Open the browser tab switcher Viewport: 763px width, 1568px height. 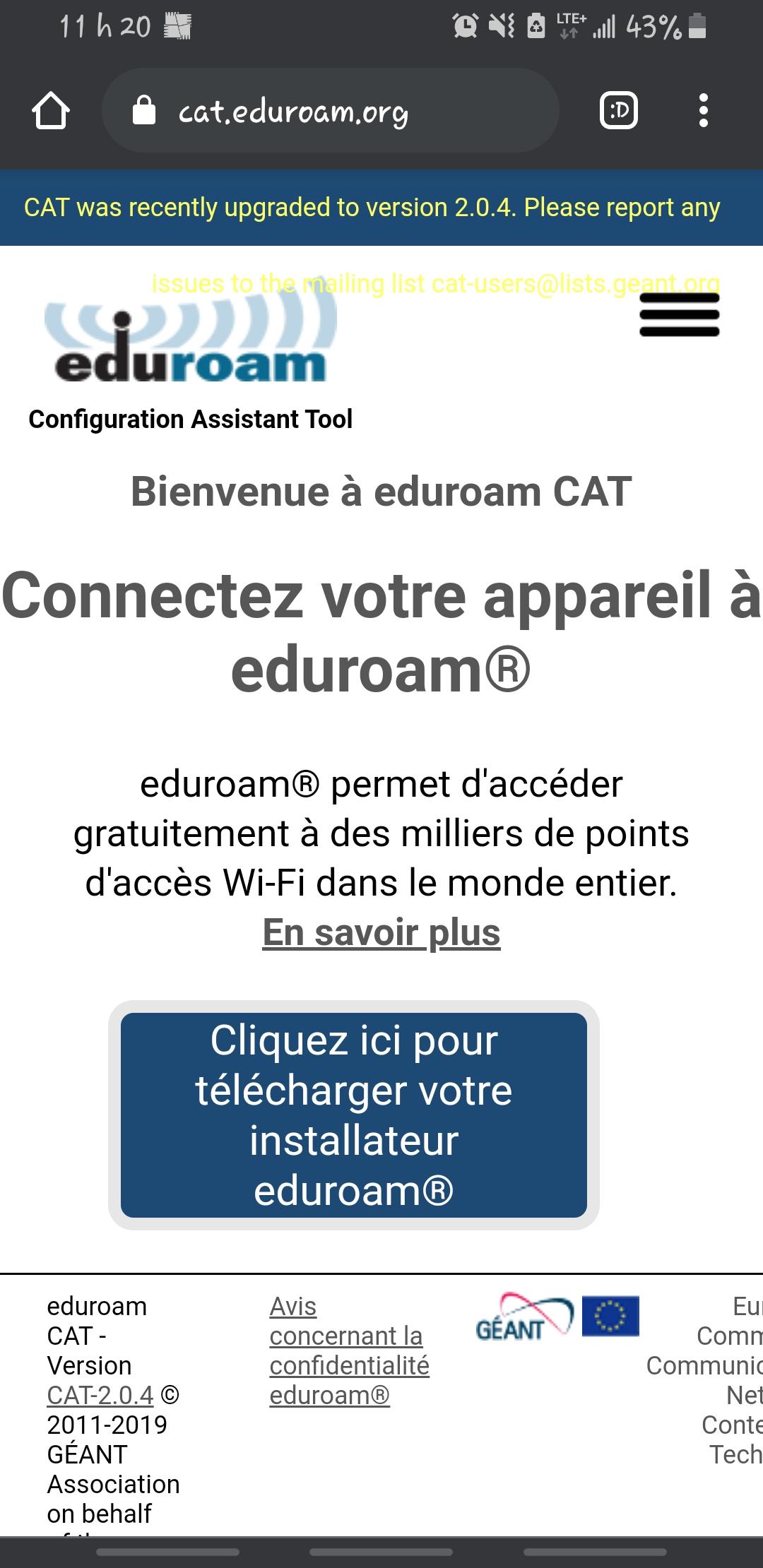coord(619,110)
